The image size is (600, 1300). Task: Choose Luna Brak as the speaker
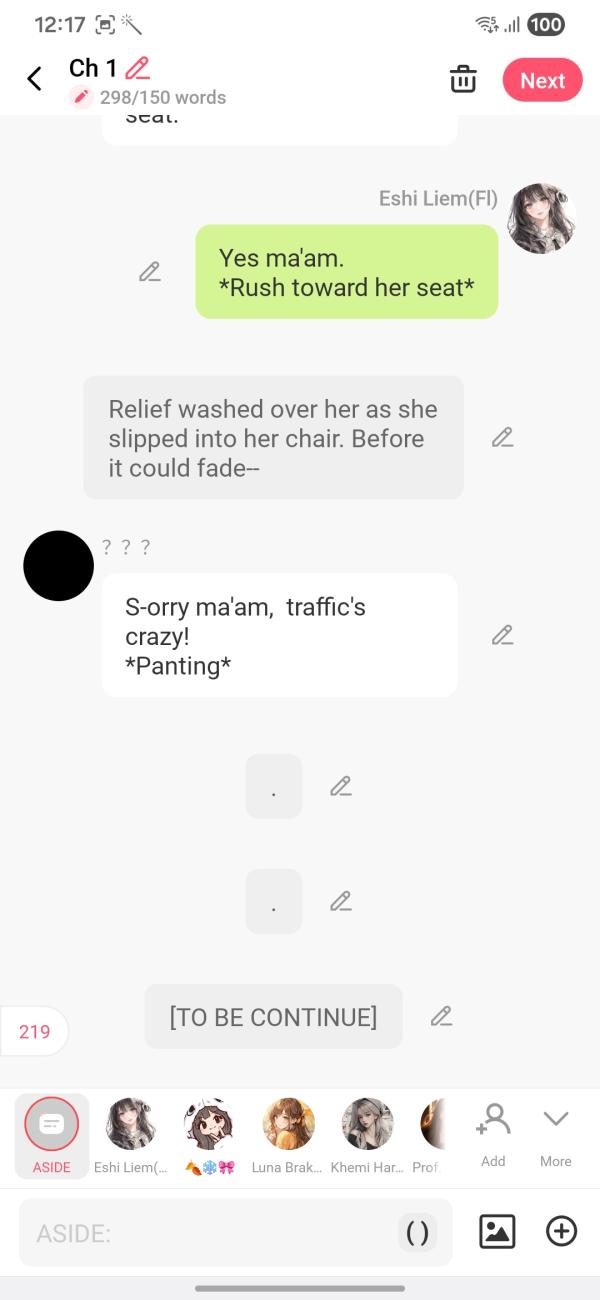[x=288, y=1134]
